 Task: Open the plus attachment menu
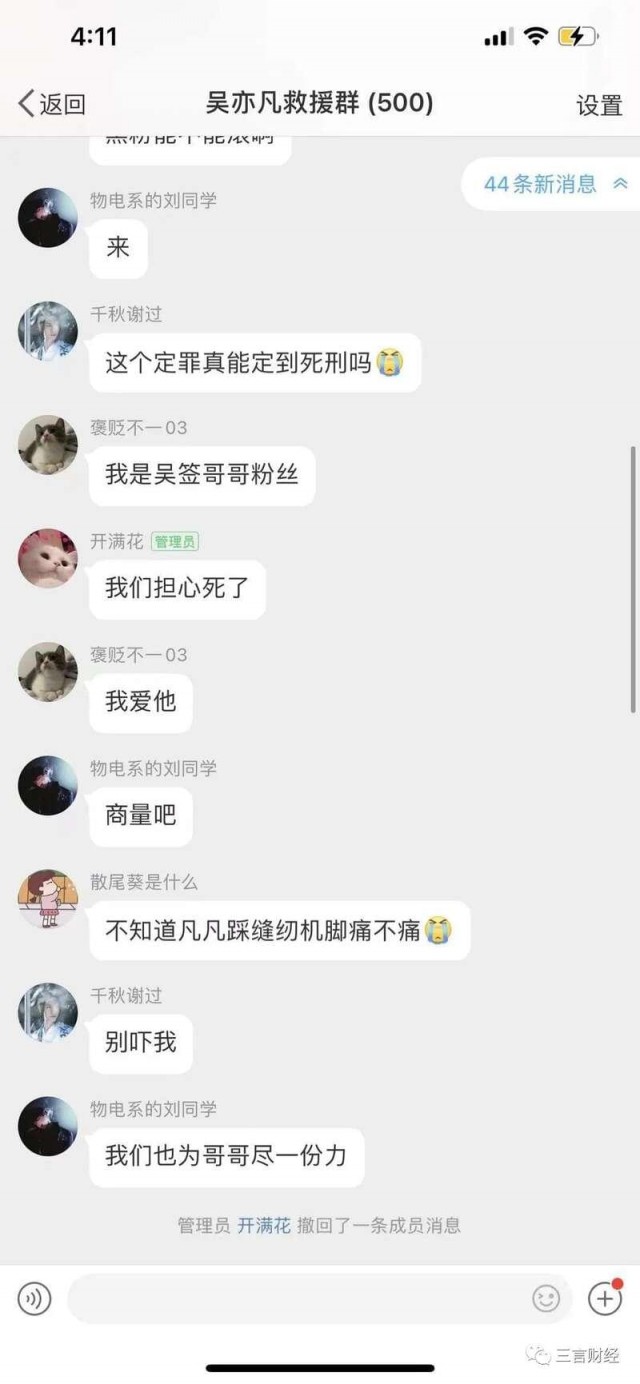[604, 1299]
